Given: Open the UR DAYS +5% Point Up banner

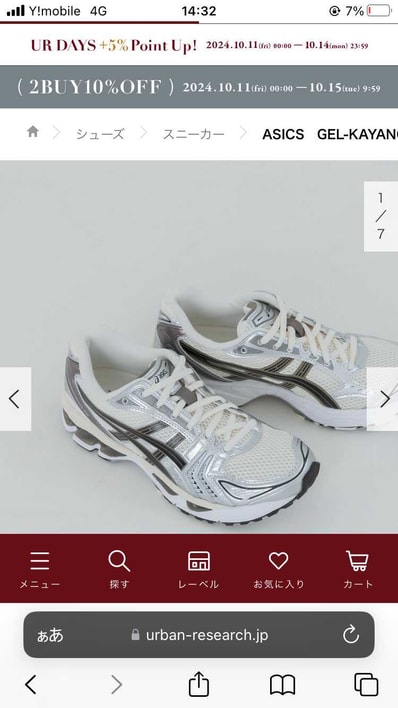Looking at the screenshot, I should 199,45.
